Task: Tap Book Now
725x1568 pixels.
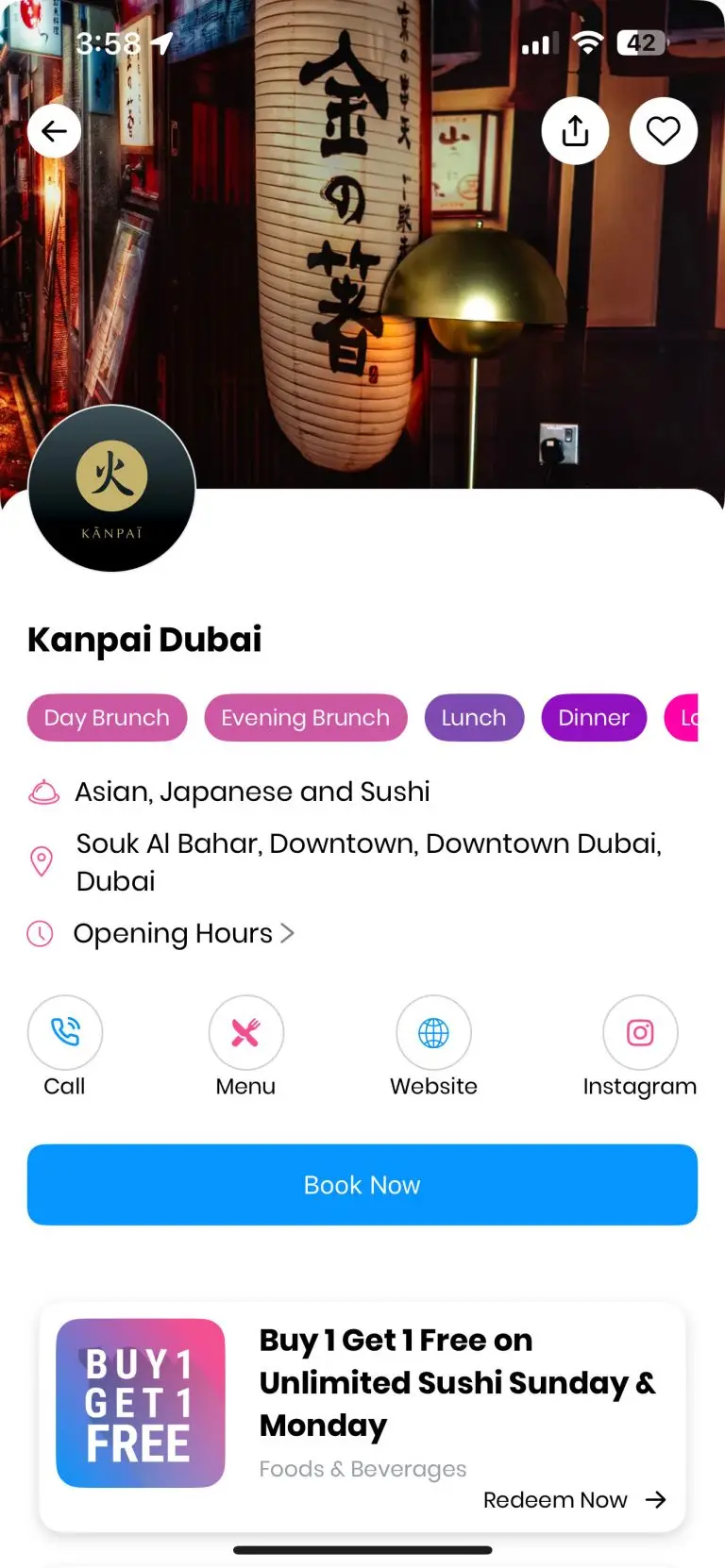Action: (x=362, y=1185)
